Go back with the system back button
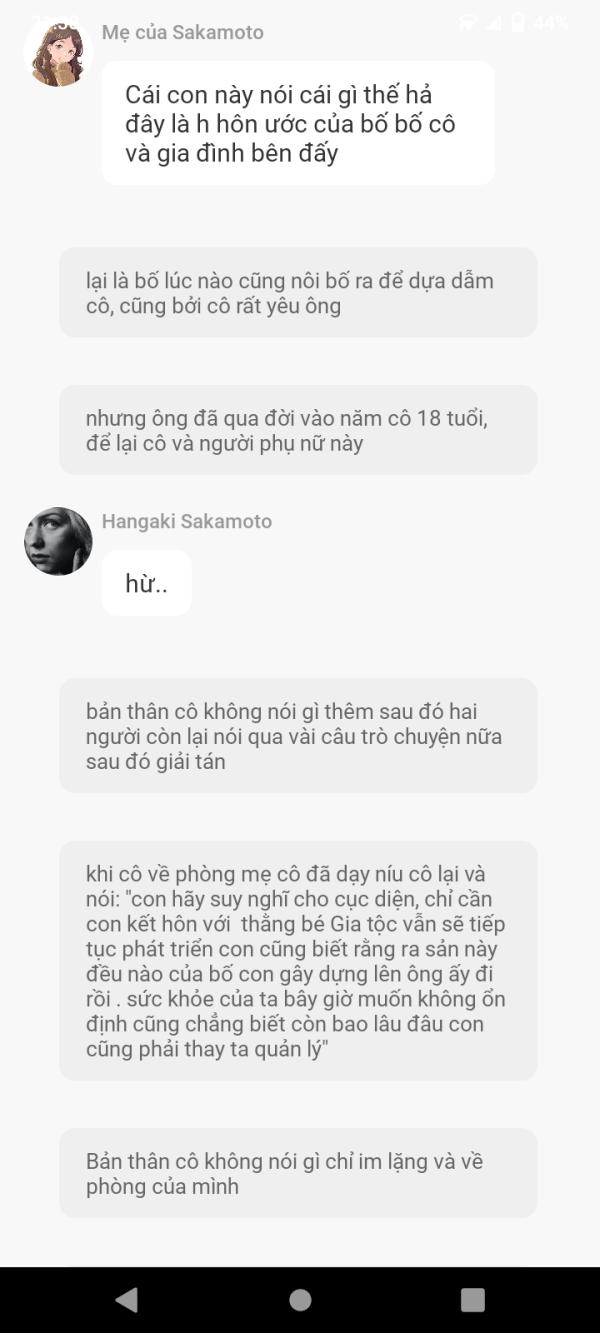The width and height of the screenshot is (600, 1333). (126, 1299)
